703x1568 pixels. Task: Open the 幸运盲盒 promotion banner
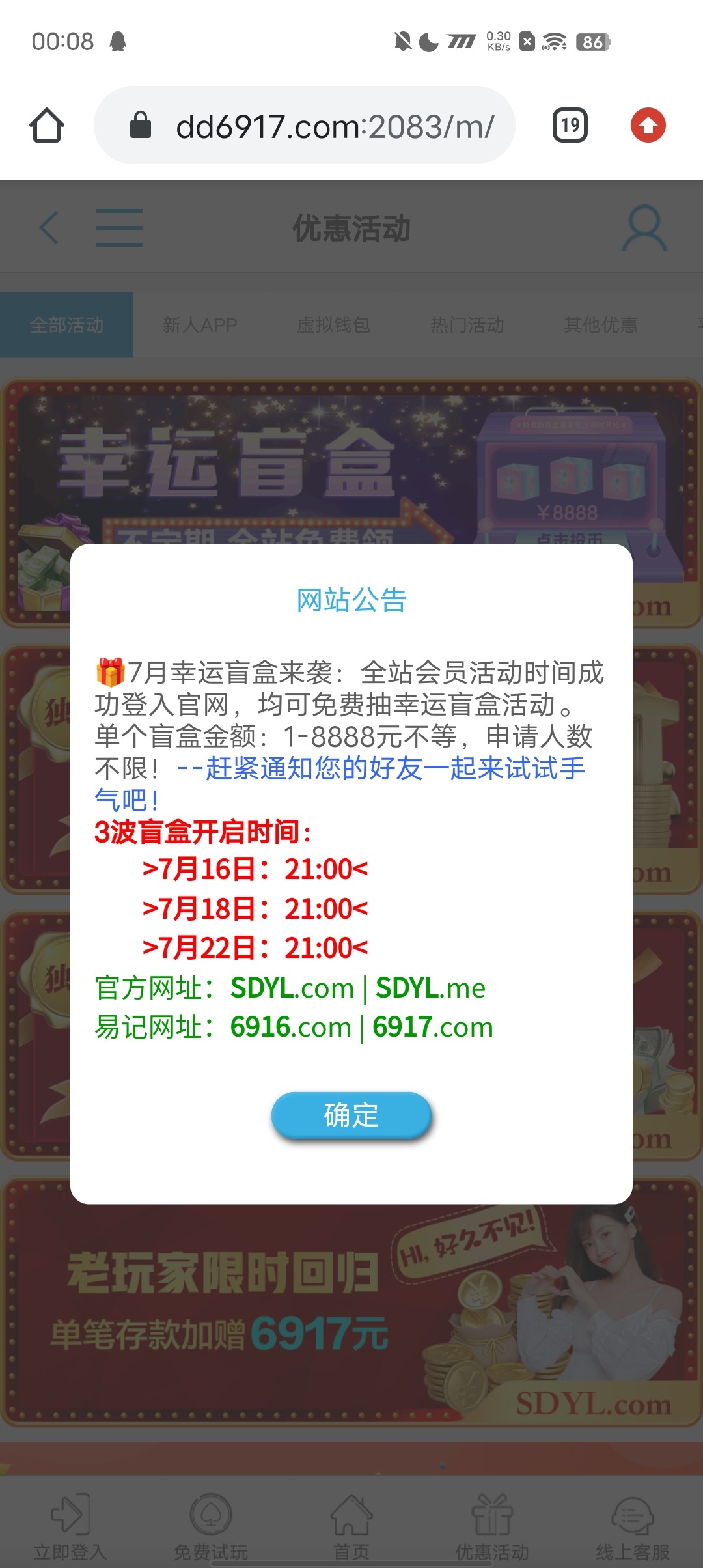click(351, 462)
